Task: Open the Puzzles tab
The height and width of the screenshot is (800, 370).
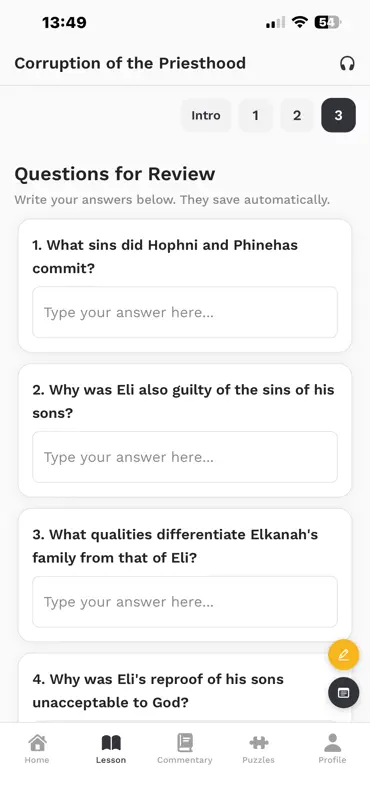Action: pyautogui.click(x=258, y=748)
